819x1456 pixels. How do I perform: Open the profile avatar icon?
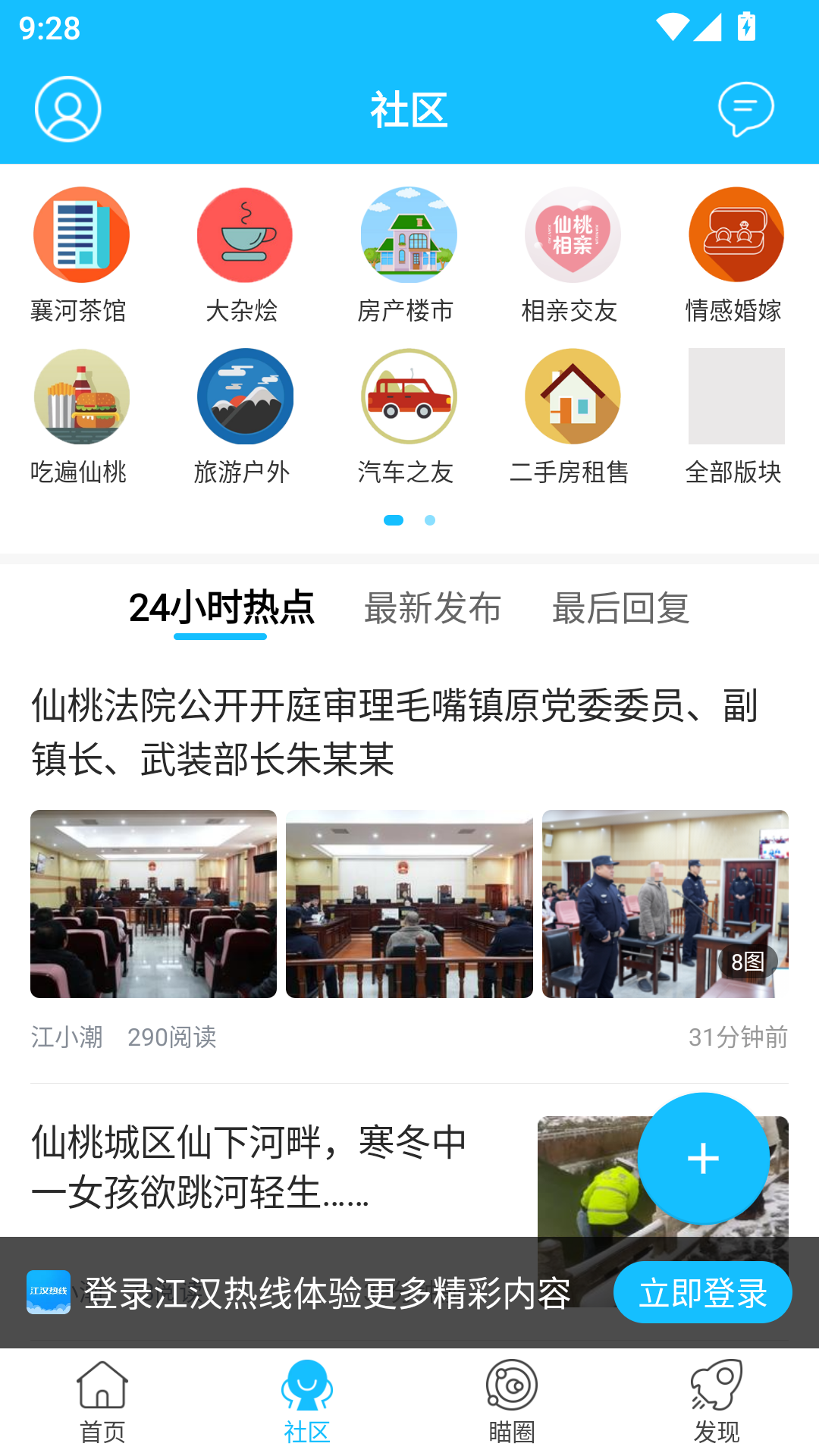point(67,109)
